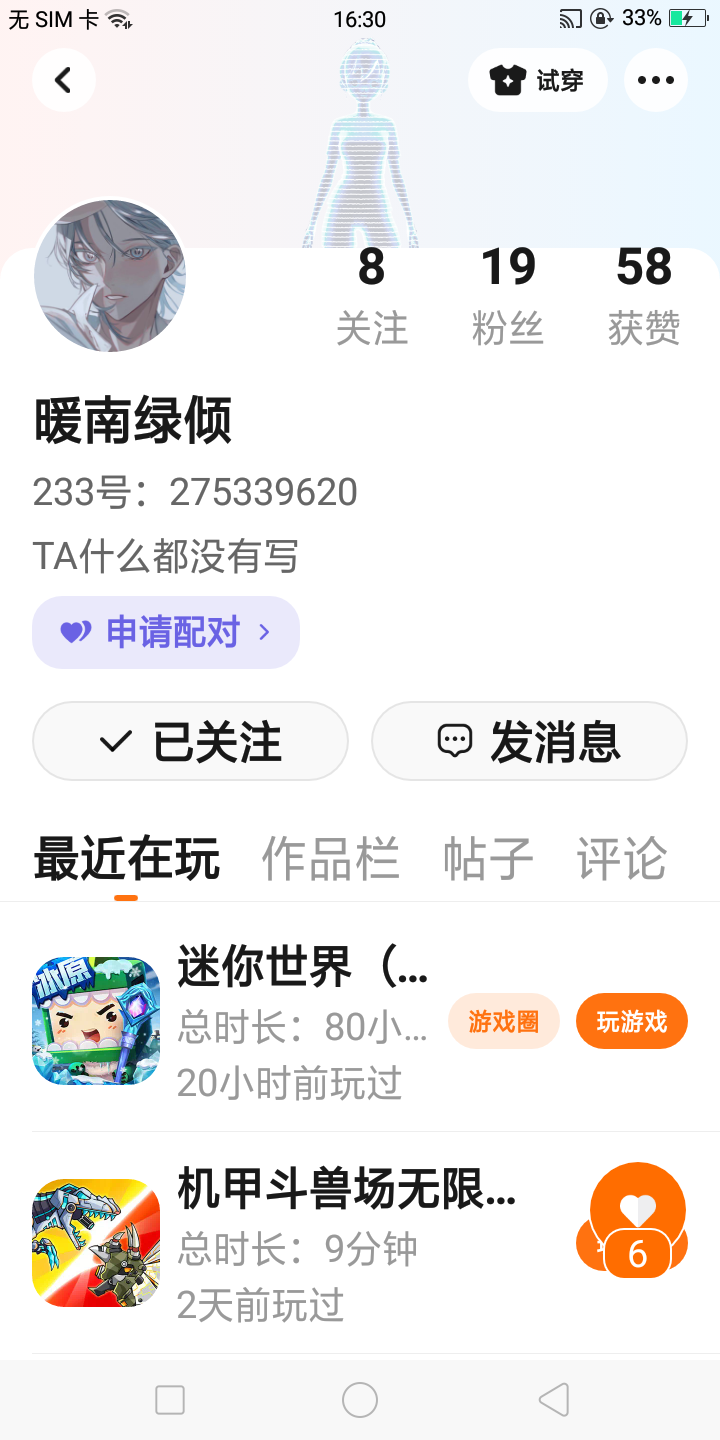Image resolution: width=720 pixels, height=1440 pixels.
Task: Switch to the 帖子 tab
Action: tap(488, 858)
